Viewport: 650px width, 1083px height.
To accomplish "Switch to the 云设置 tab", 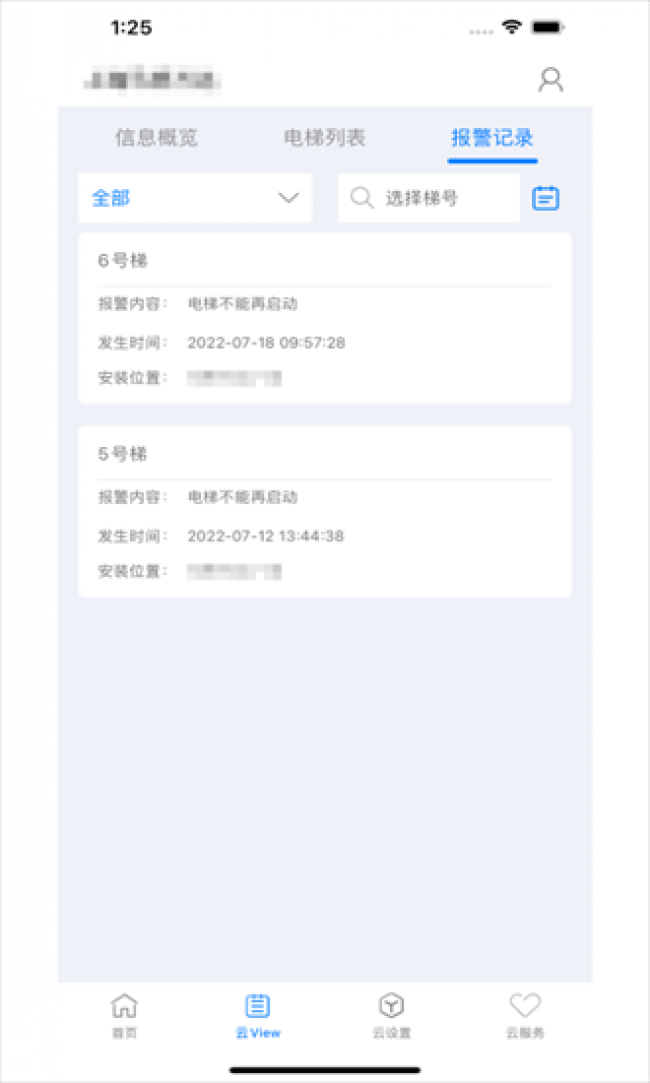I will click(392, 1016).
